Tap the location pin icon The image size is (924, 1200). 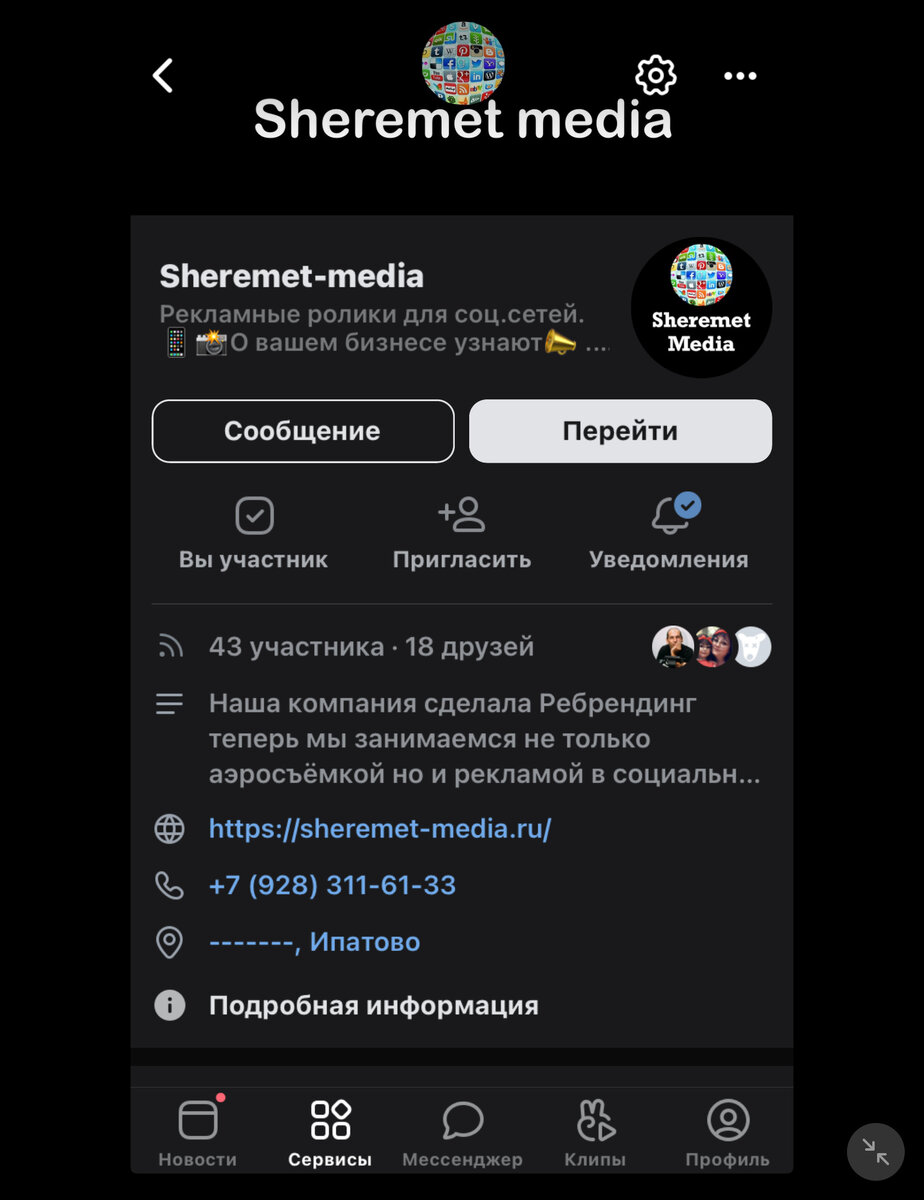point(170,941)
